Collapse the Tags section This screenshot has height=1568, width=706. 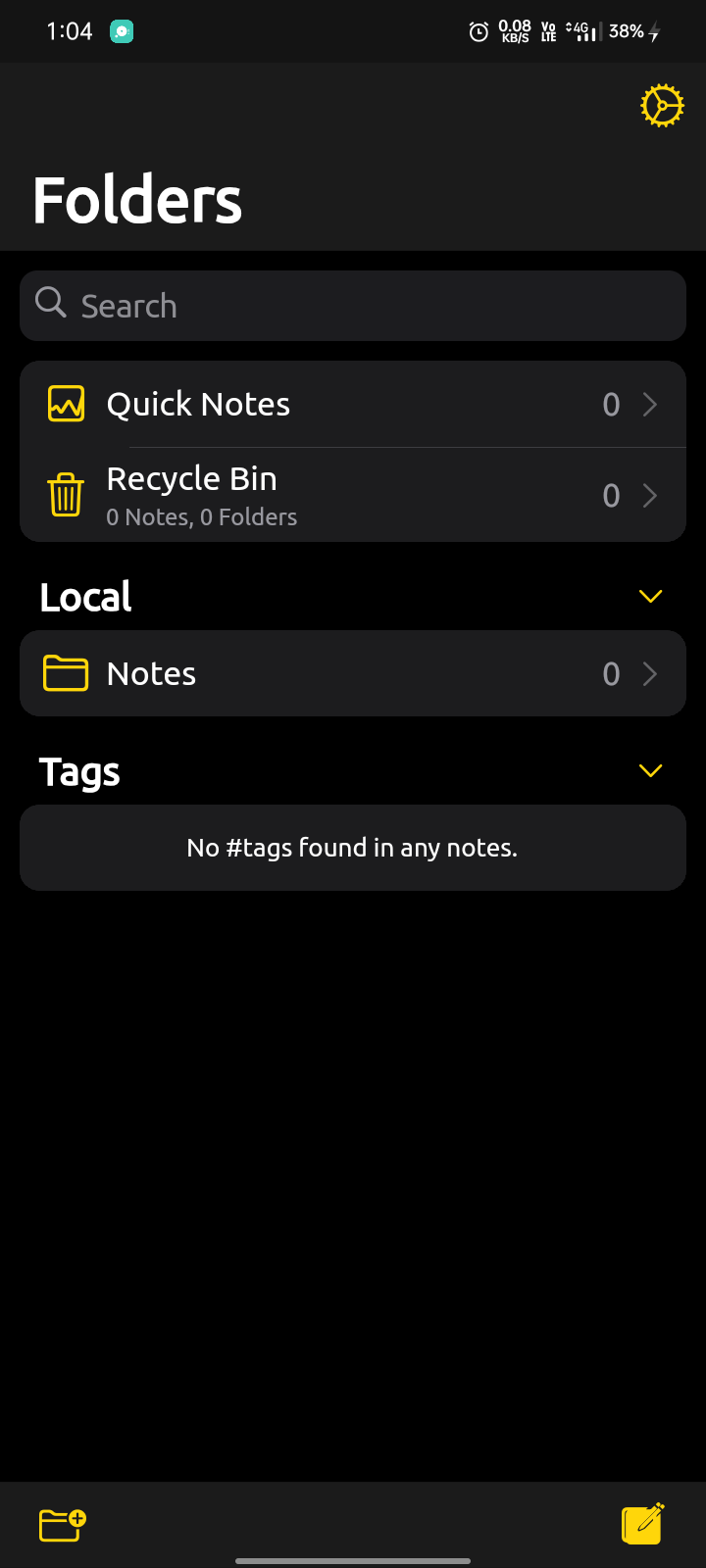click(650, 771)
